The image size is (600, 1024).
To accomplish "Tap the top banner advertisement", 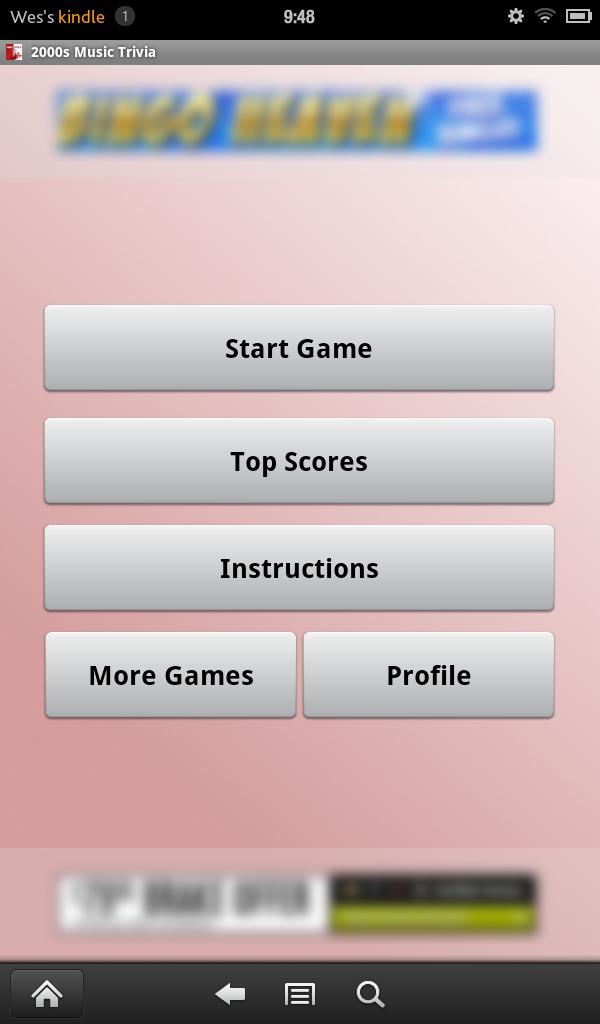I will point(298,121).
